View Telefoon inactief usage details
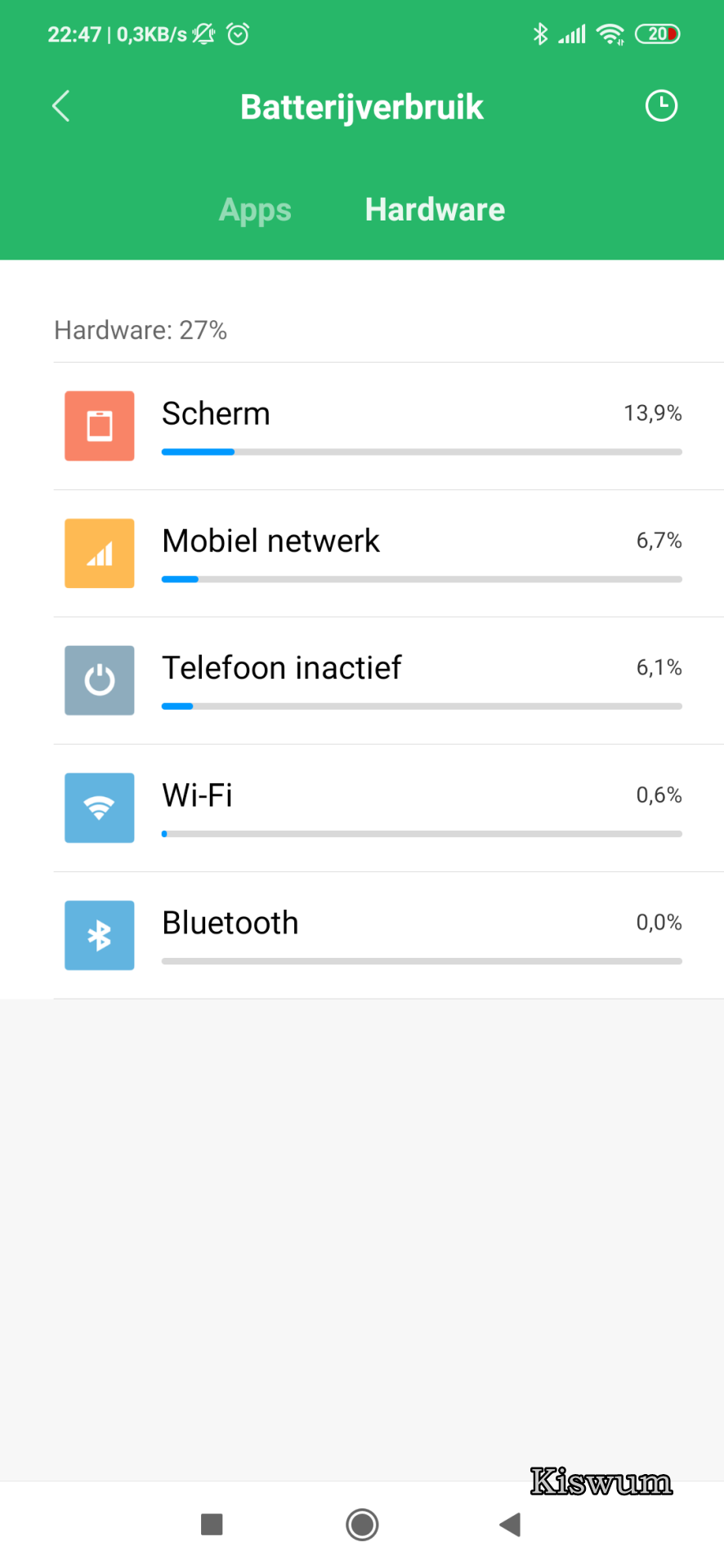The width and height of the screenshot is (724, 1568). pos(389,681)
